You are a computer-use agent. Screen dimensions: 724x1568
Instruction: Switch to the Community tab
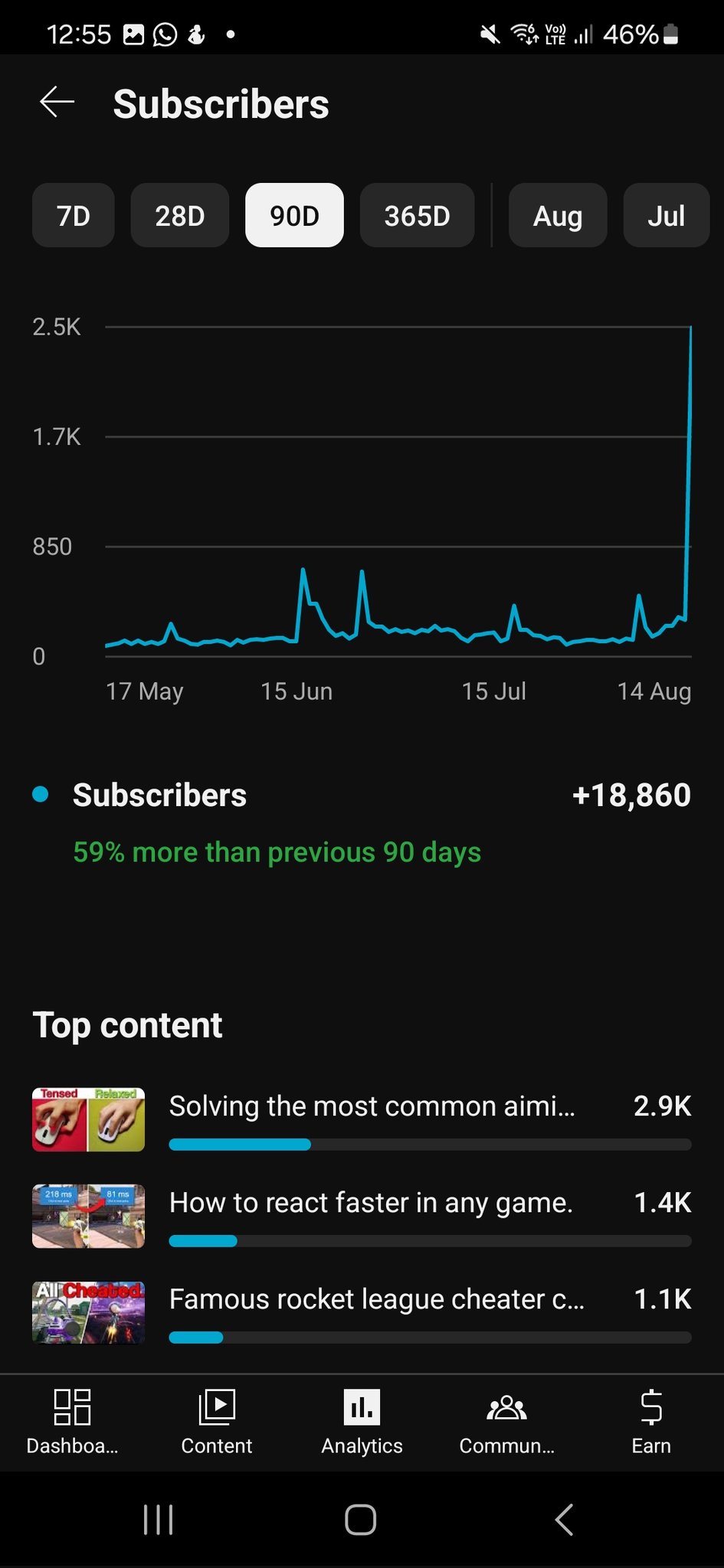coord(506,1423)
